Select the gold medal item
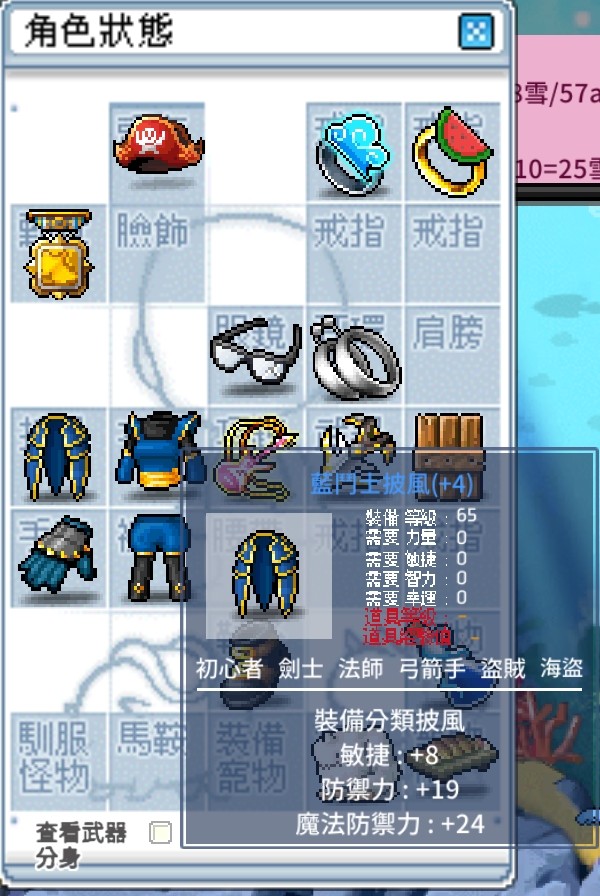This screenshot has height=896, width=600. pyautogui.click(x=58, y=252)
